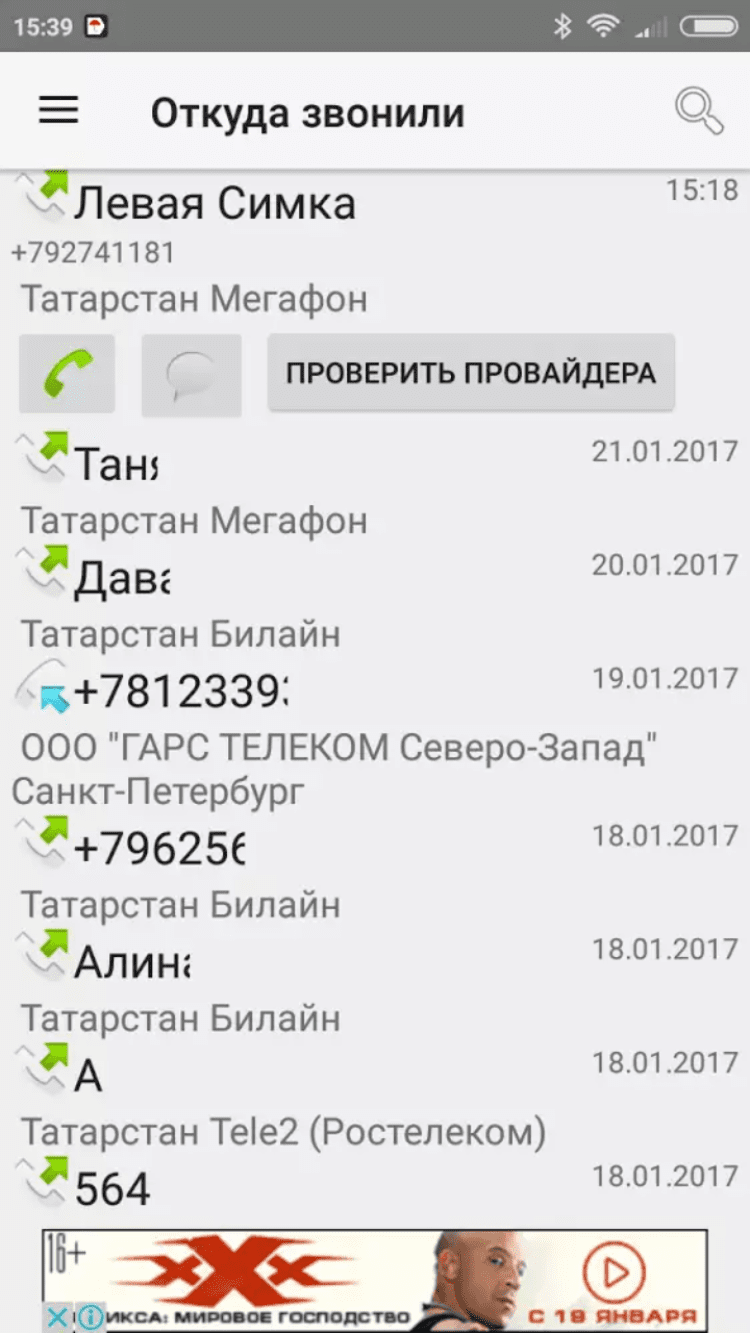Open the search magnifier icon
Image resolution: width=750 pixels, height=1333 pixels.
(698, 111)
